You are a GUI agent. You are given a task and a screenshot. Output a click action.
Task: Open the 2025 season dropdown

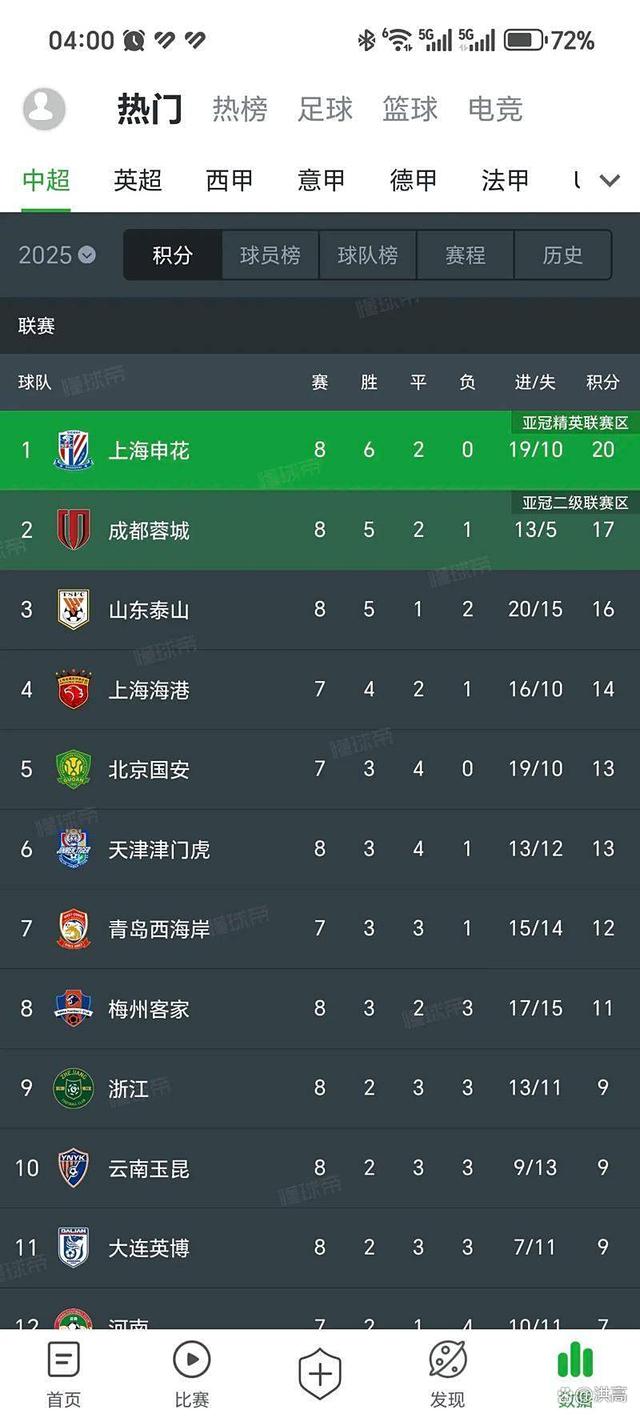(57, 255)
